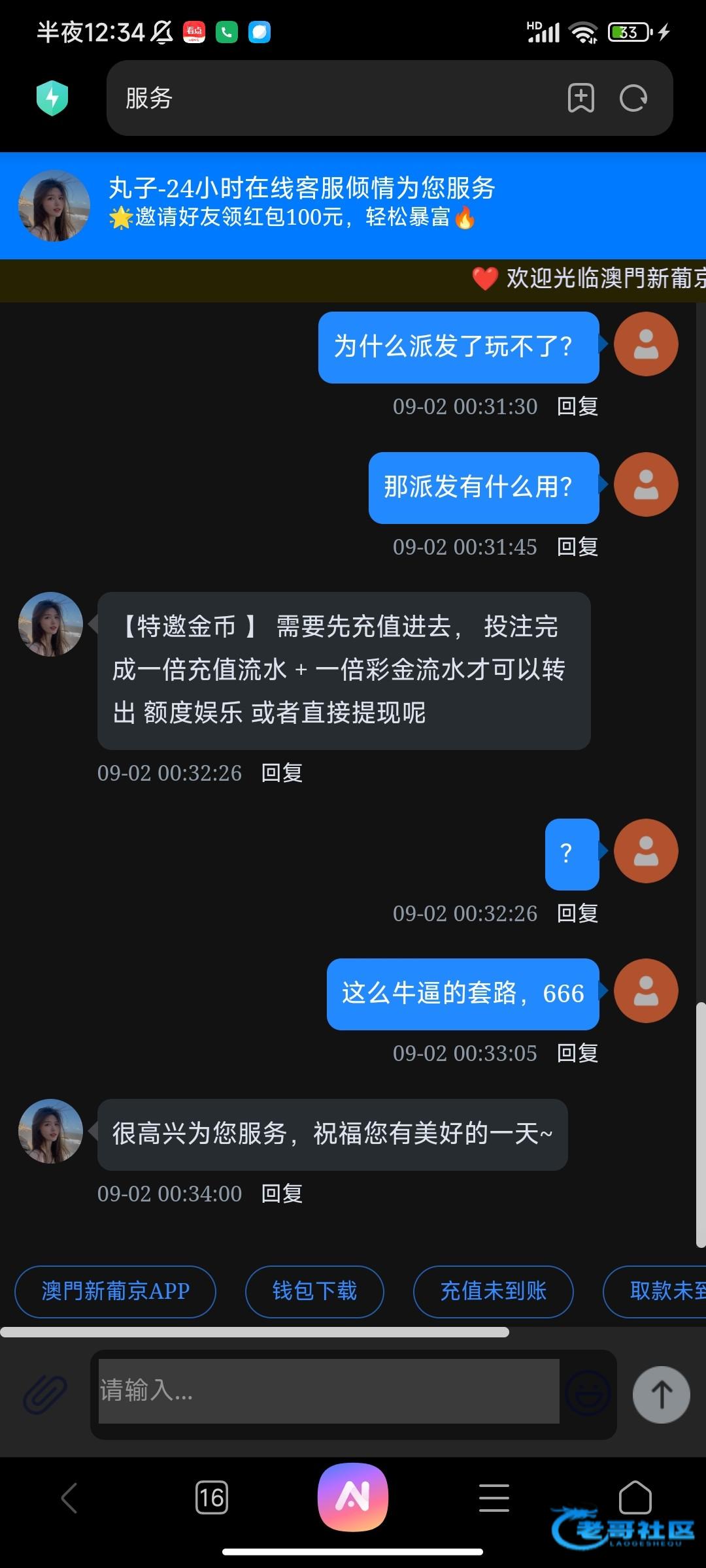The image size is (706, 1568).
Task: Open the browser menu
Action: pos(494,1497)
